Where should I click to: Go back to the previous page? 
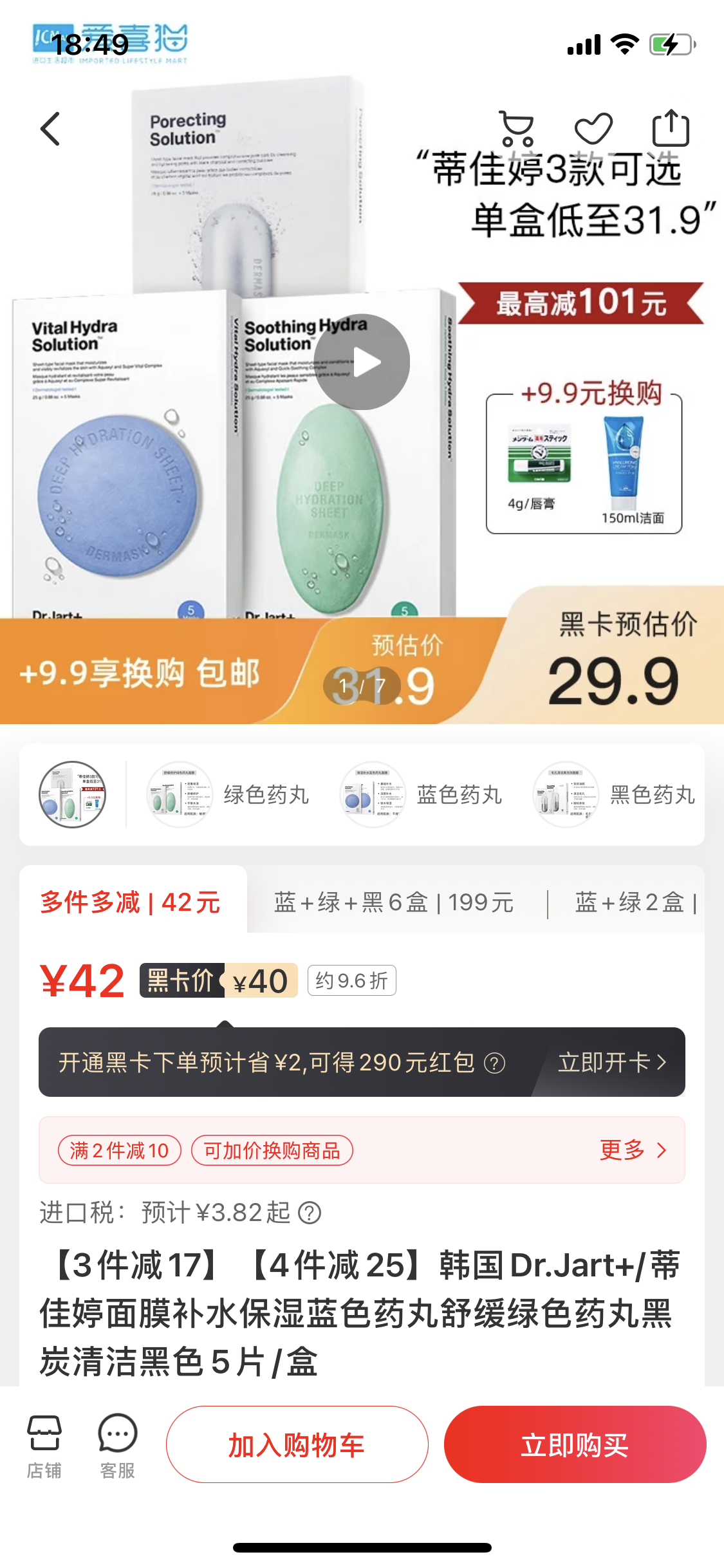[x=50, y=129]
